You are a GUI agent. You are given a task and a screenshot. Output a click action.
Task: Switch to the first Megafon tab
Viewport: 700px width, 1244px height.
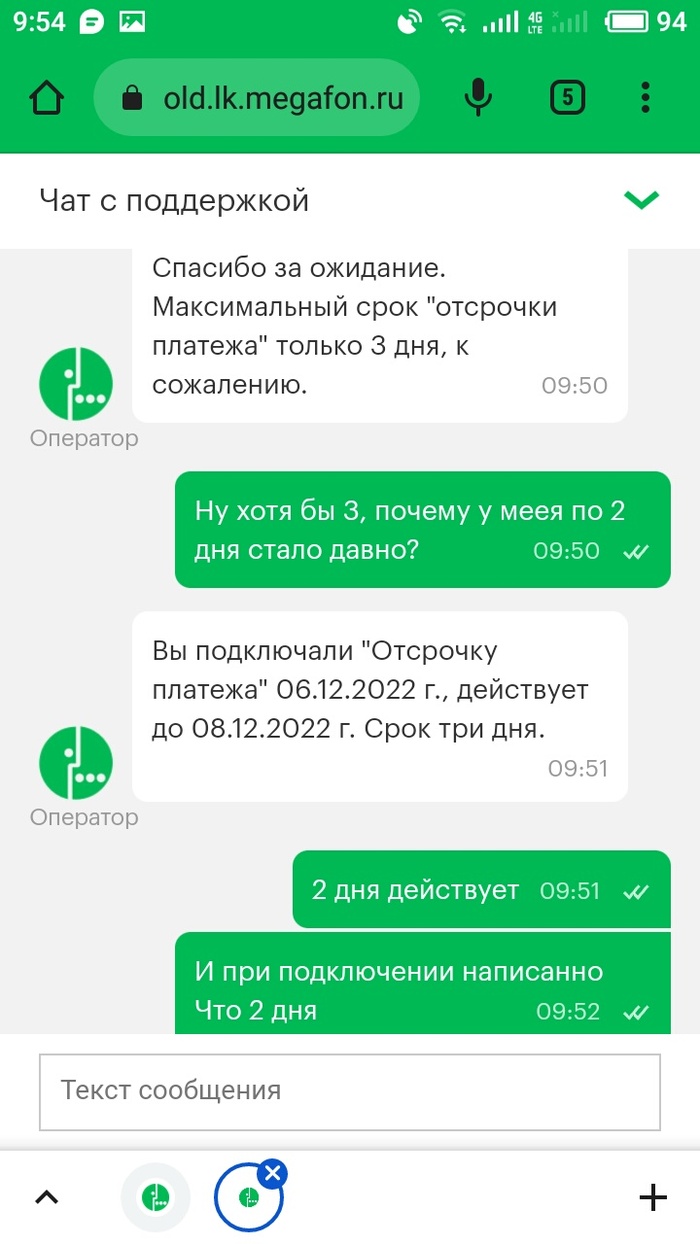[x=155, y=1197]
